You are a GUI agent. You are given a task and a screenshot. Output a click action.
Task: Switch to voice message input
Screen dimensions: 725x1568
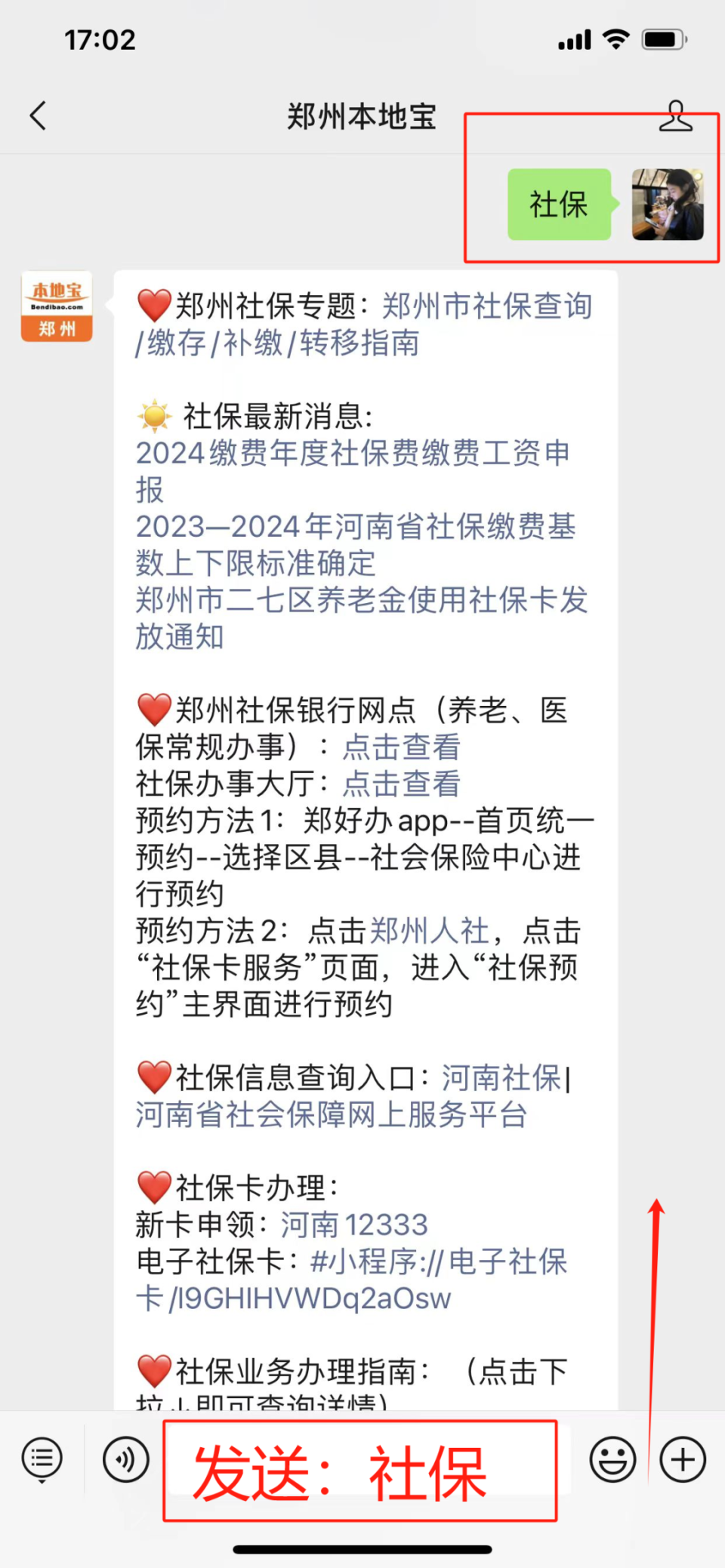(x=125, y=1459)
